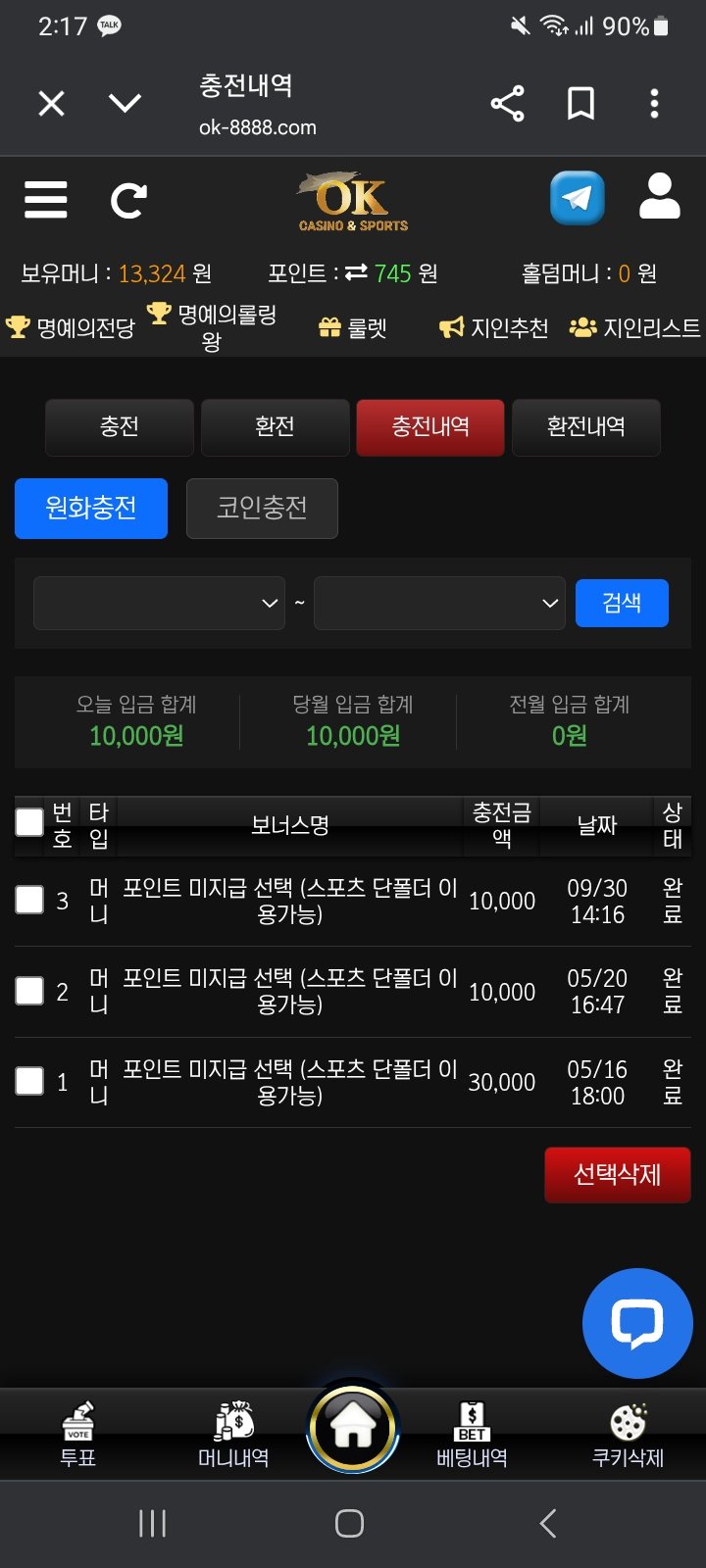Screen dimensions: 706x1568
Task: Bookmark this page
Action: pyautogui.click(x=580, y=103)
